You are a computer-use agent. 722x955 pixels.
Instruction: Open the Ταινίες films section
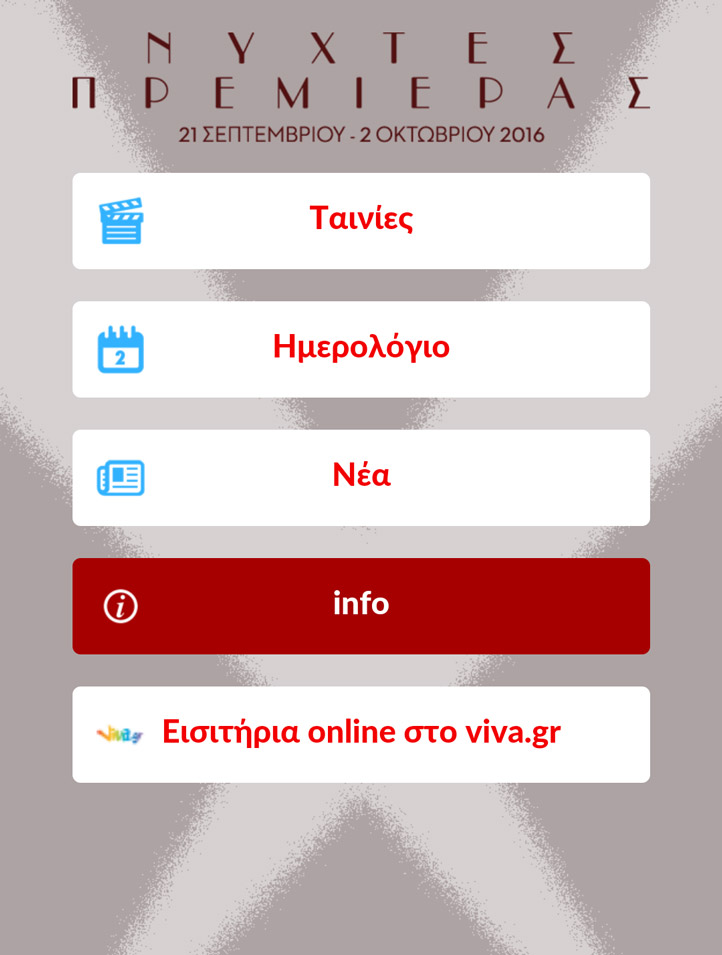coord(361,221)
